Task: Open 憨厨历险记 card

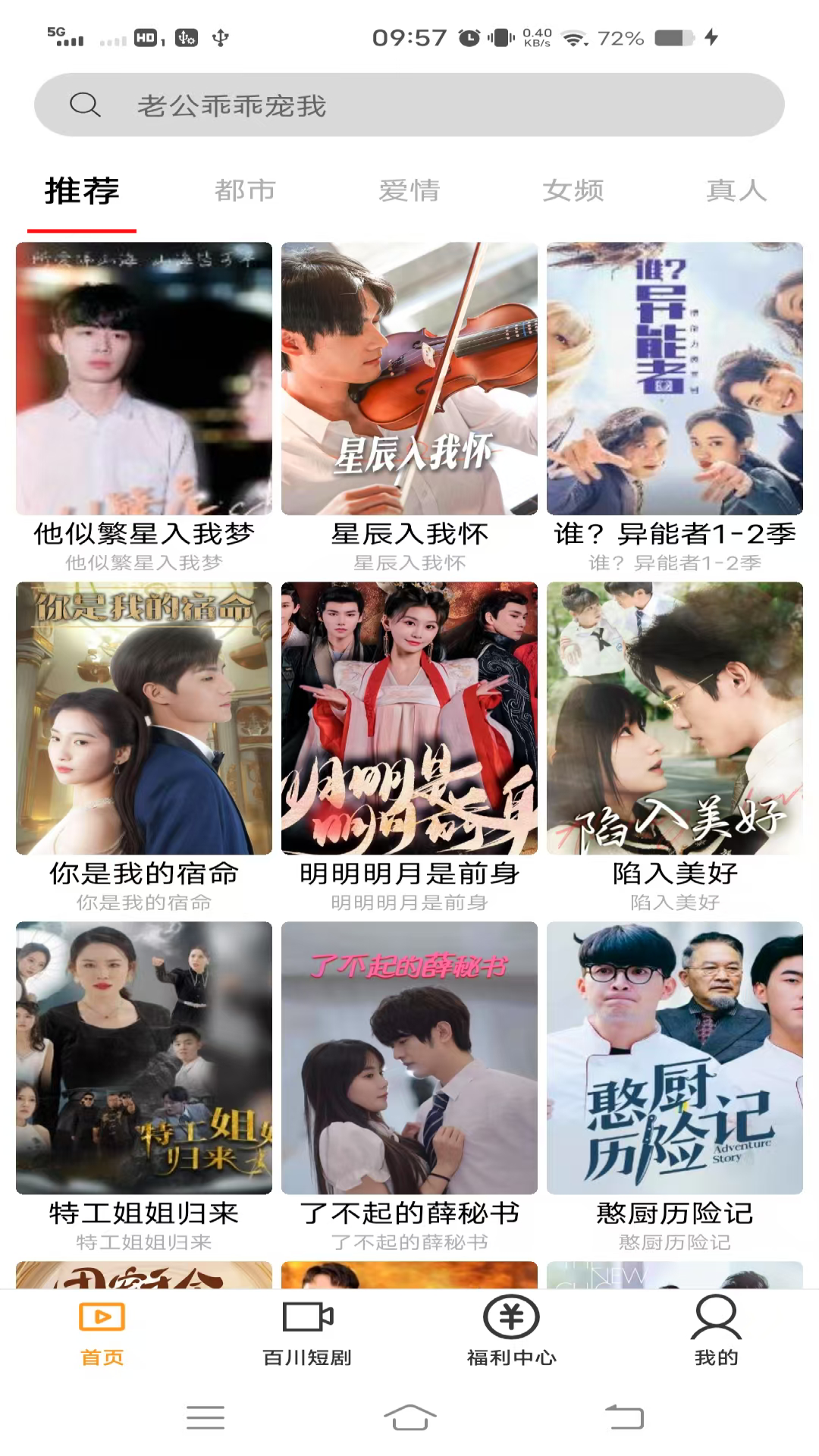Action: [x=675, y=1058]
